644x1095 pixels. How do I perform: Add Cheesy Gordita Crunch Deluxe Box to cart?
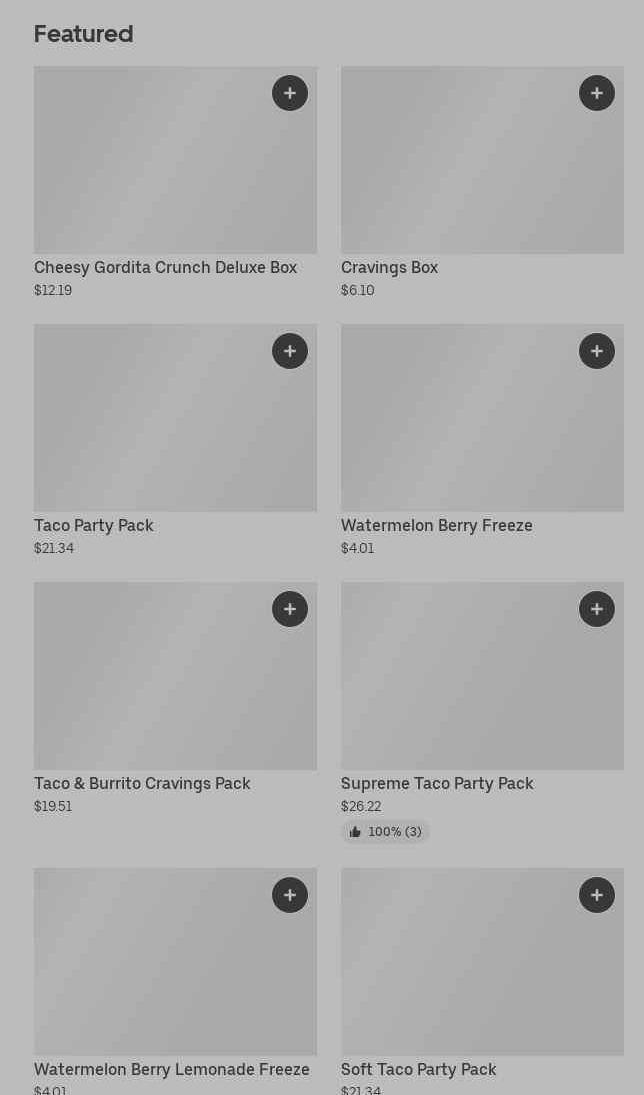click(290, 93)
